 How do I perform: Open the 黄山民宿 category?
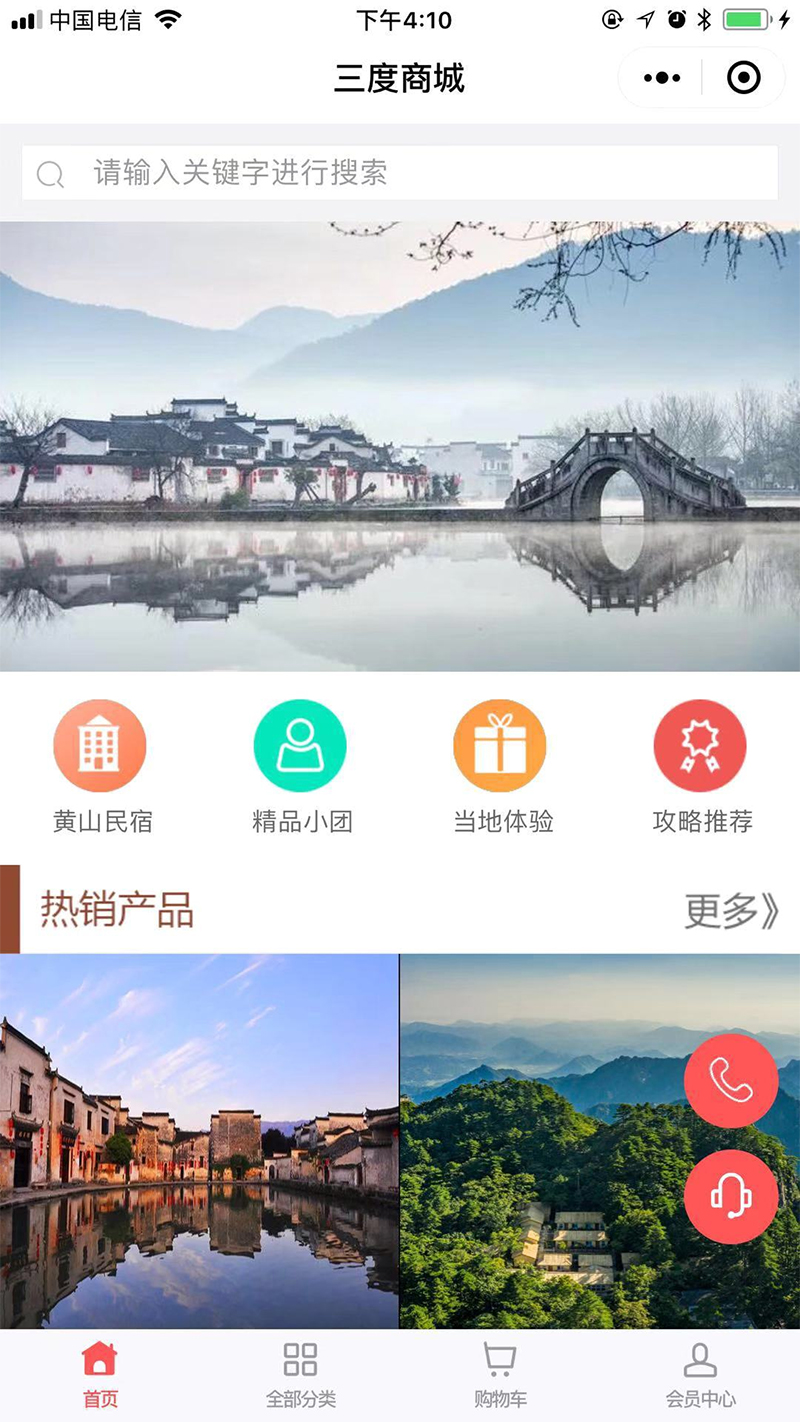click(x=101, y=767)
